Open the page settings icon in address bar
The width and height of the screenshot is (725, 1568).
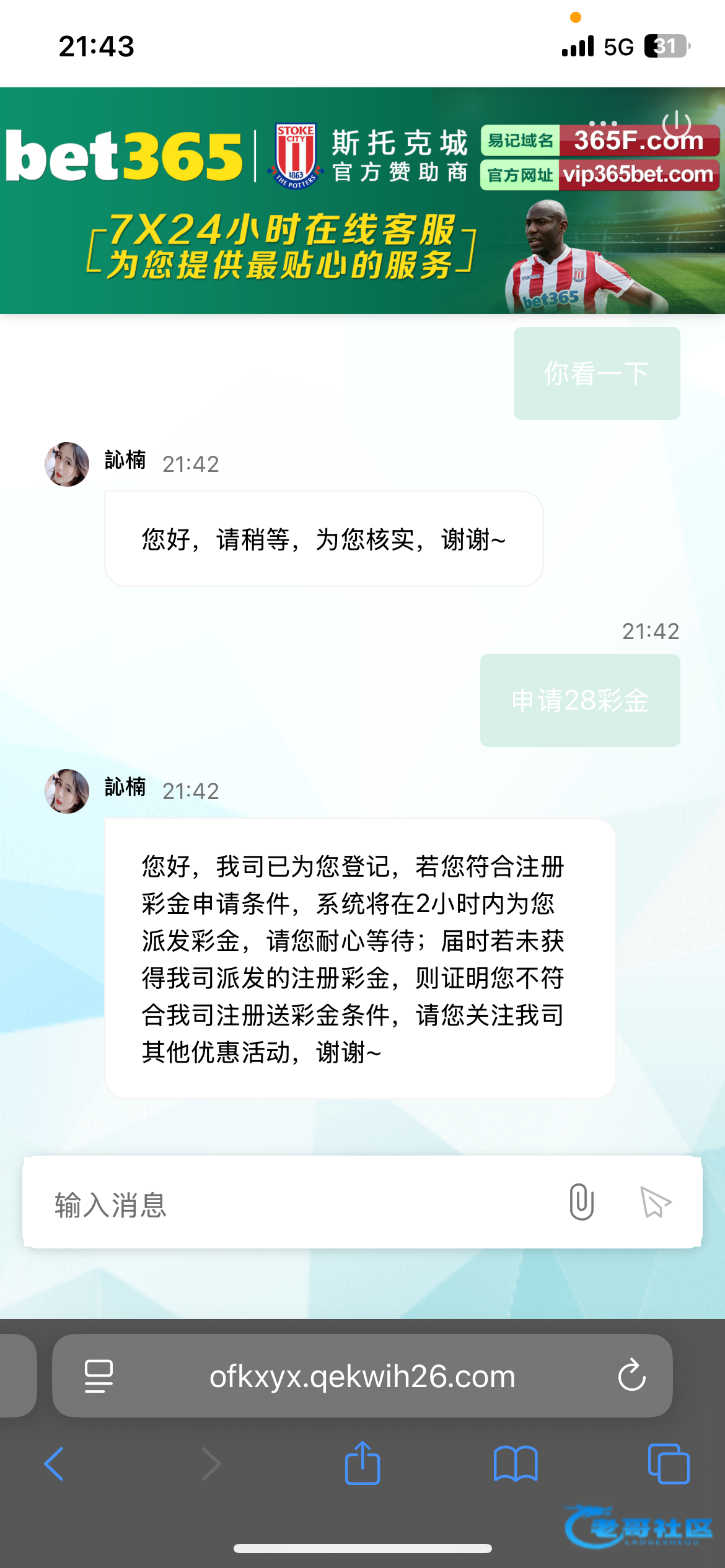coord(99,1376)
